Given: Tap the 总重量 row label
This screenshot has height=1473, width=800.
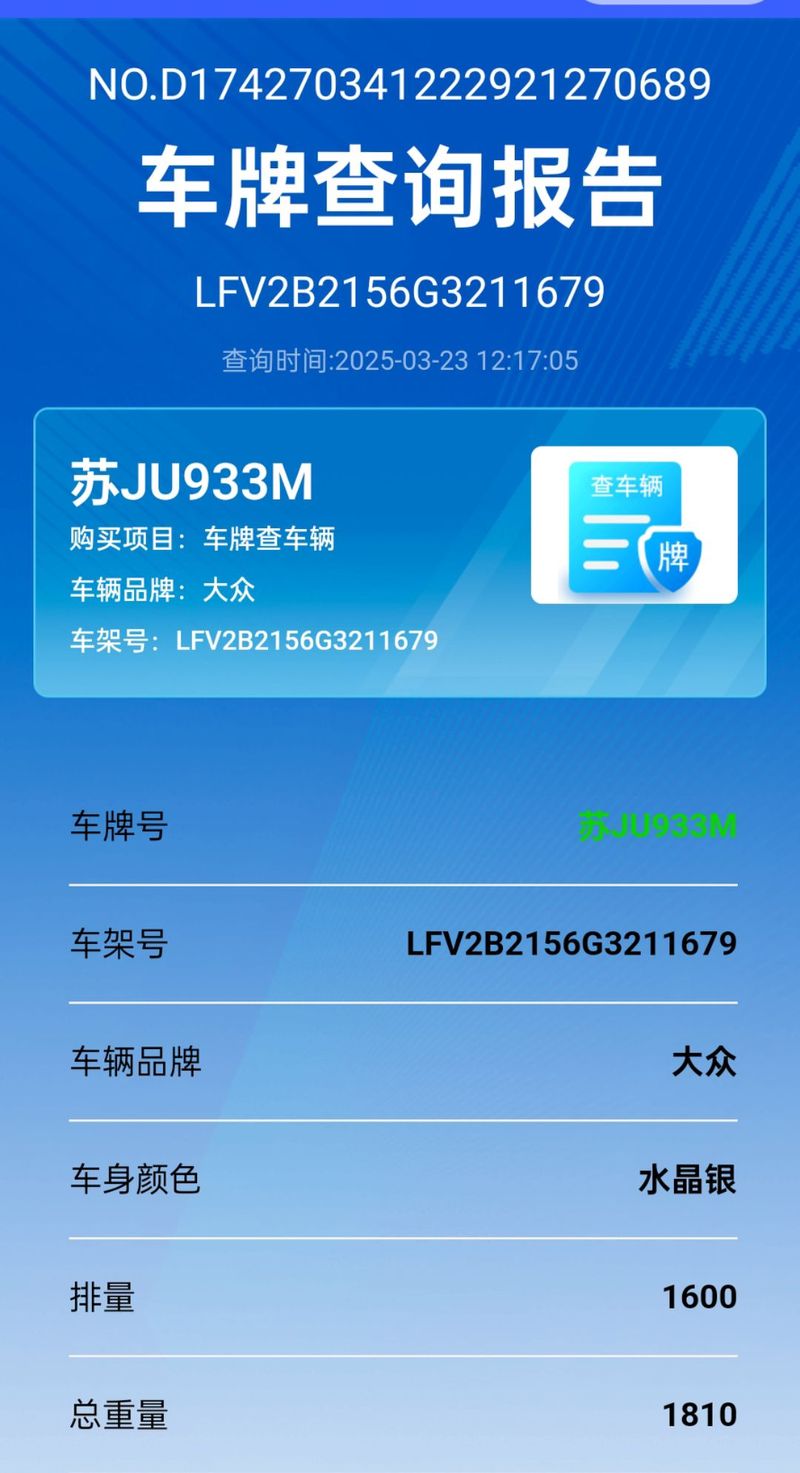Looking at the screenshot, I should click(x=117, y=1414).
